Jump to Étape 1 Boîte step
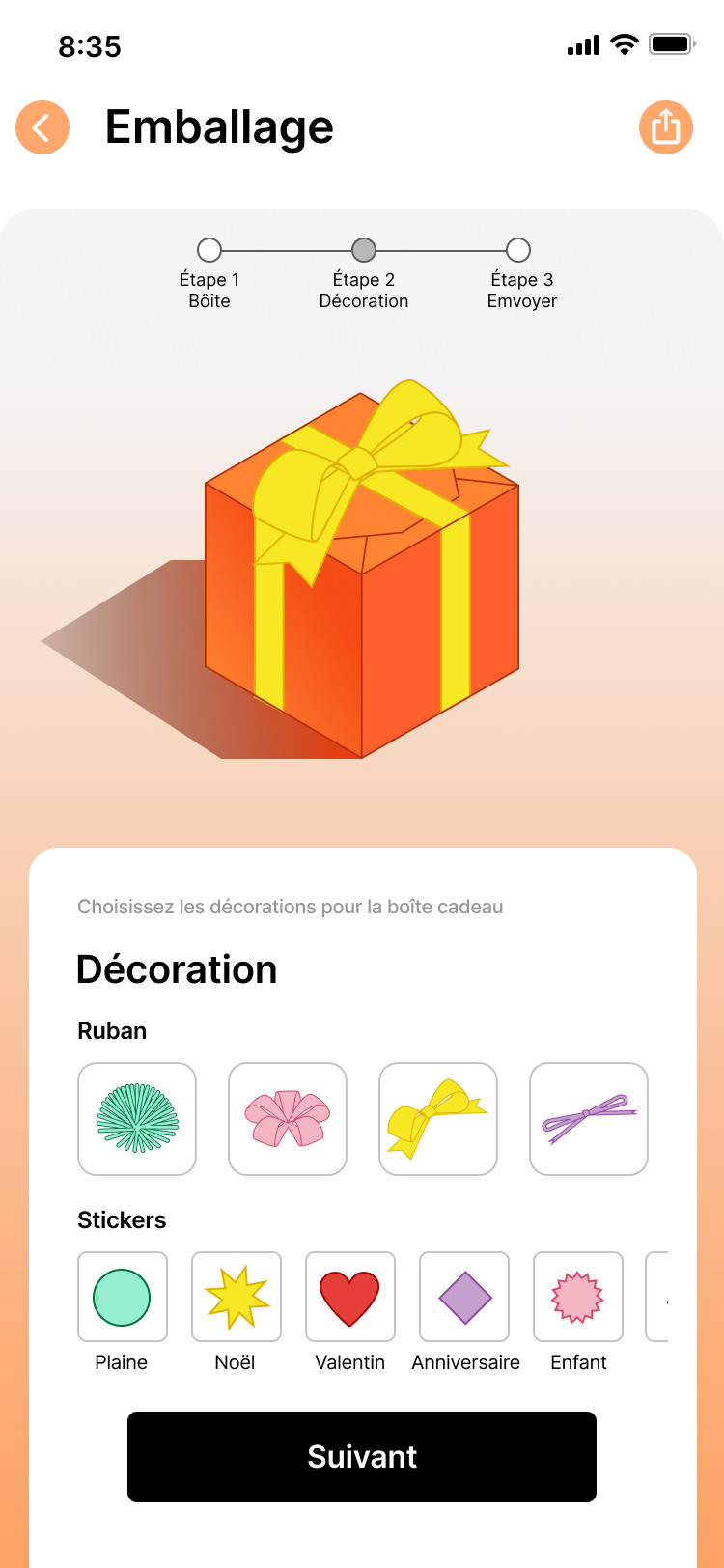Screen dimensions: 724x1568 pos(209,251)
